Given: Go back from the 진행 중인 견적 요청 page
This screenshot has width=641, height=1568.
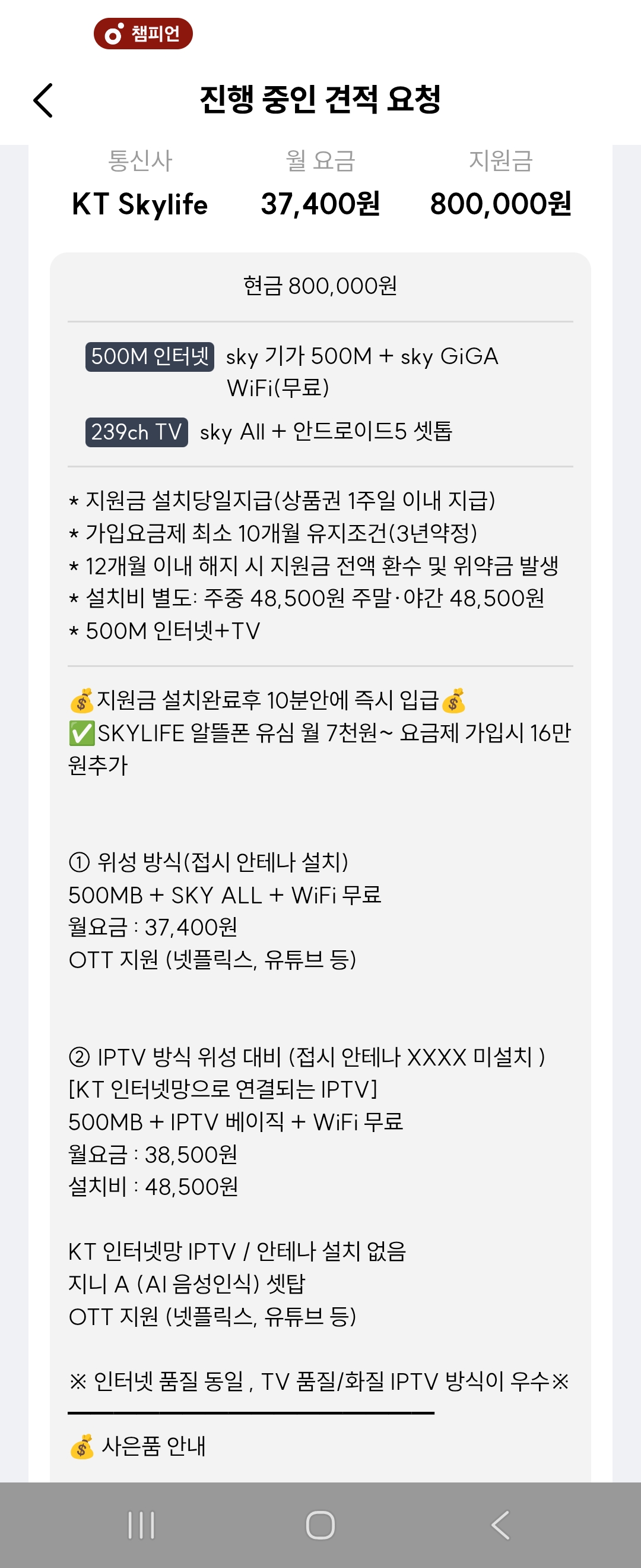Looking at the screenshot, I should (x=43, y=100).
